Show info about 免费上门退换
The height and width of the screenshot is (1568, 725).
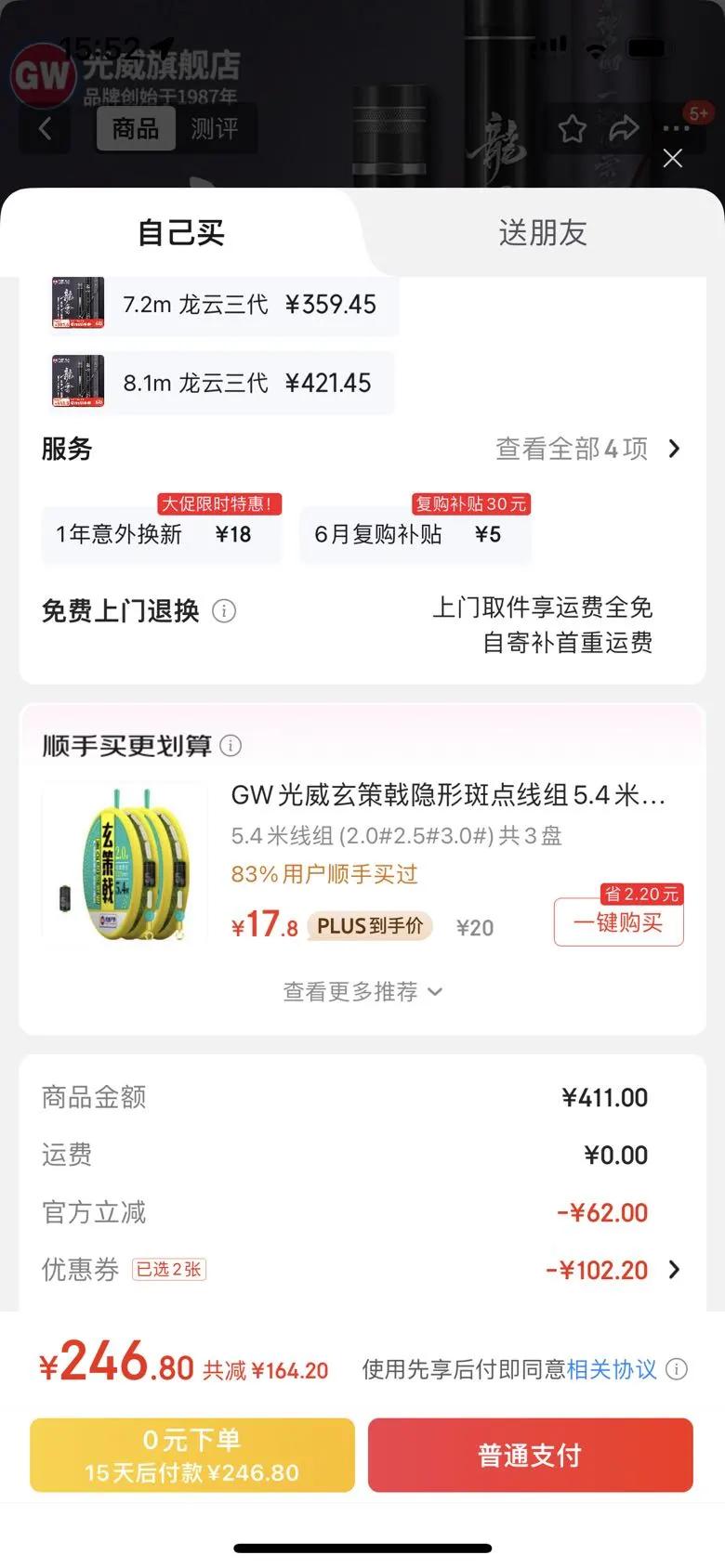(224, 611)
